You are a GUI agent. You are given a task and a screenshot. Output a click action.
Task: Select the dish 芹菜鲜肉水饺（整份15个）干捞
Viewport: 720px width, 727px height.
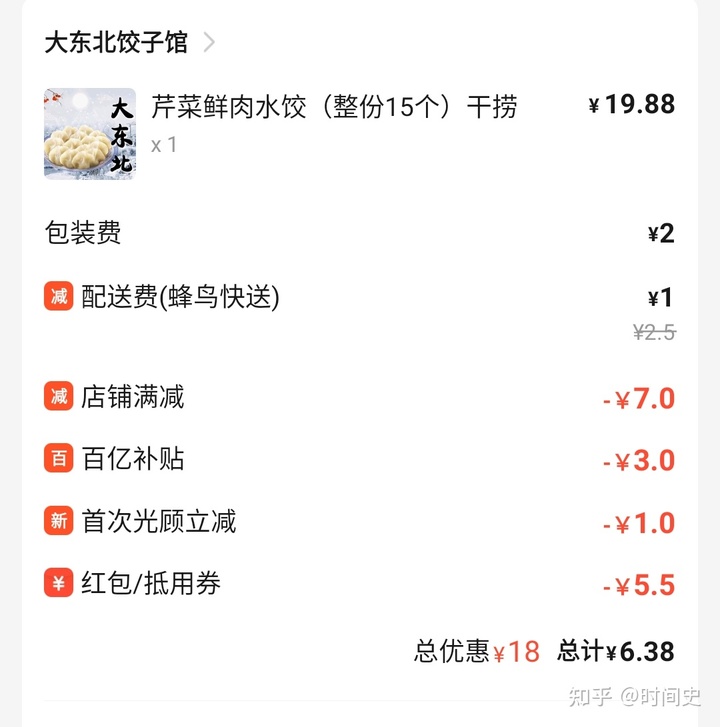[335, 105]
